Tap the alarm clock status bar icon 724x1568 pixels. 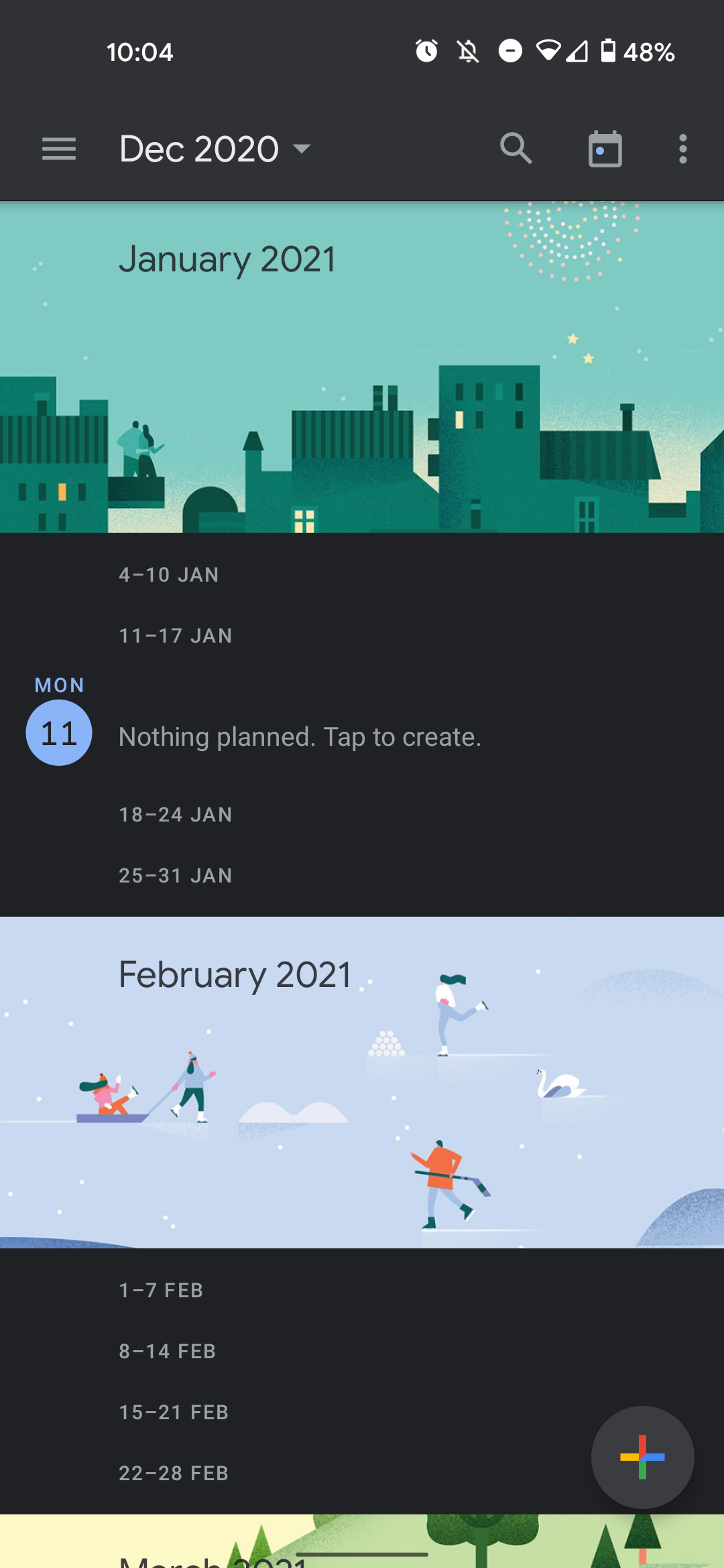426,52
